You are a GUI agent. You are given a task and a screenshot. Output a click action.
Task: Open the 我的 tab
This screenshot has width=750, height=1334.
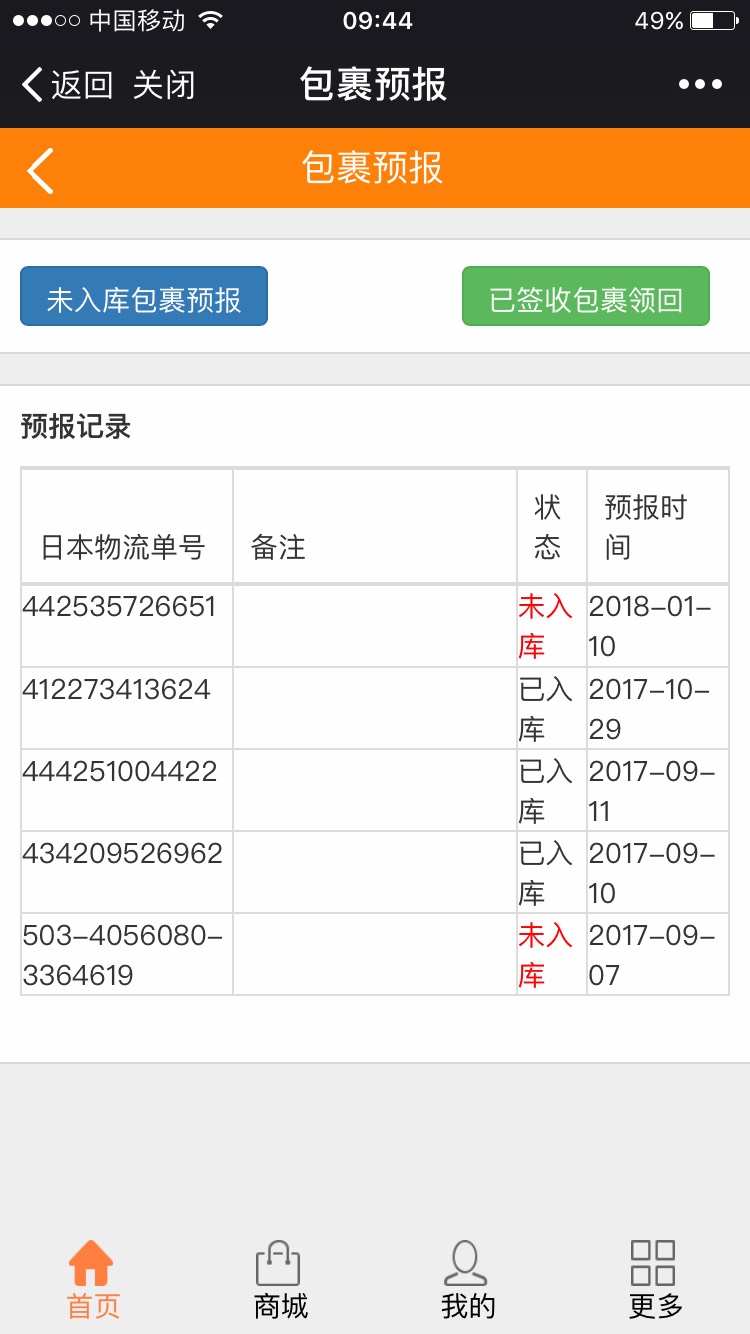pos(467,1280)
